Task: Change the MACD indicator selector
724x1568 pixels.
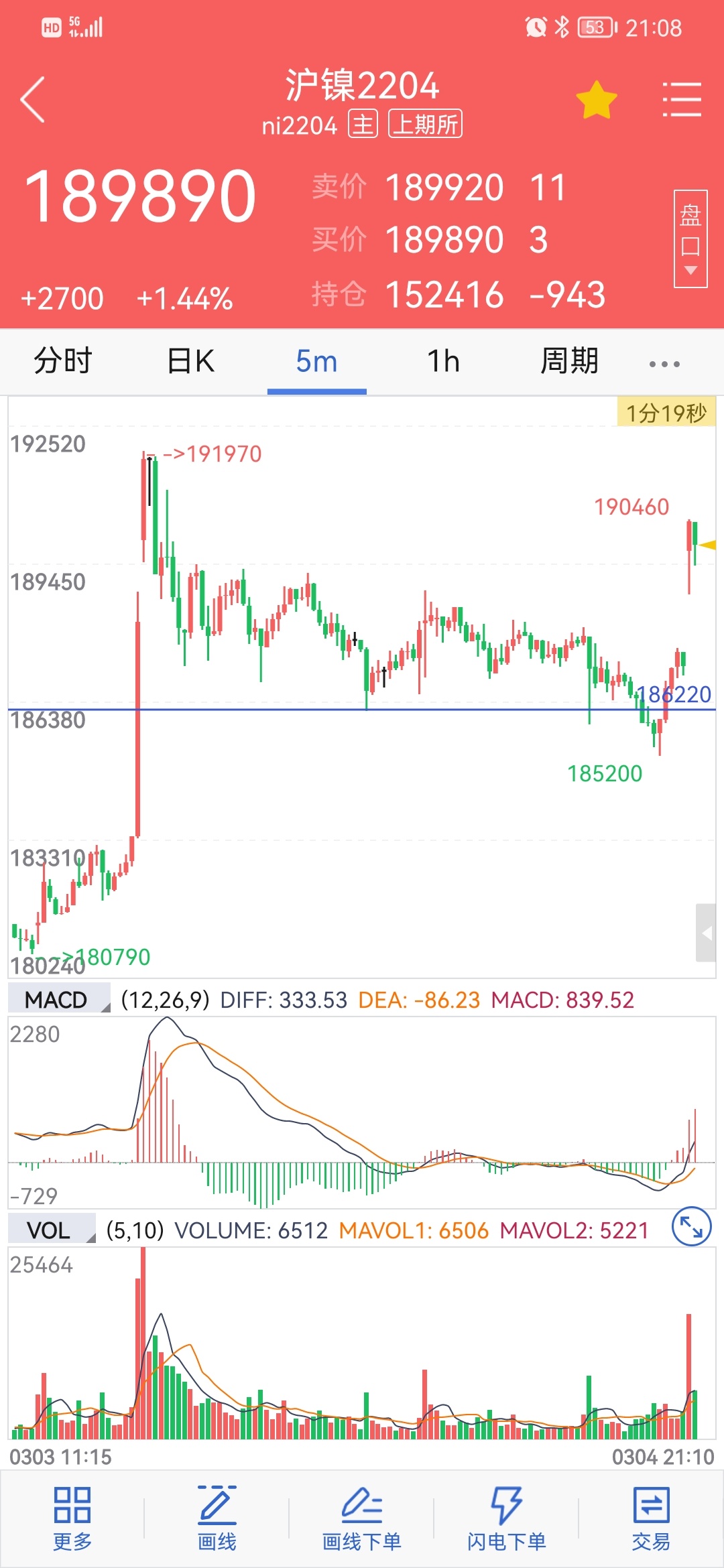Action: coord(59,1000)
